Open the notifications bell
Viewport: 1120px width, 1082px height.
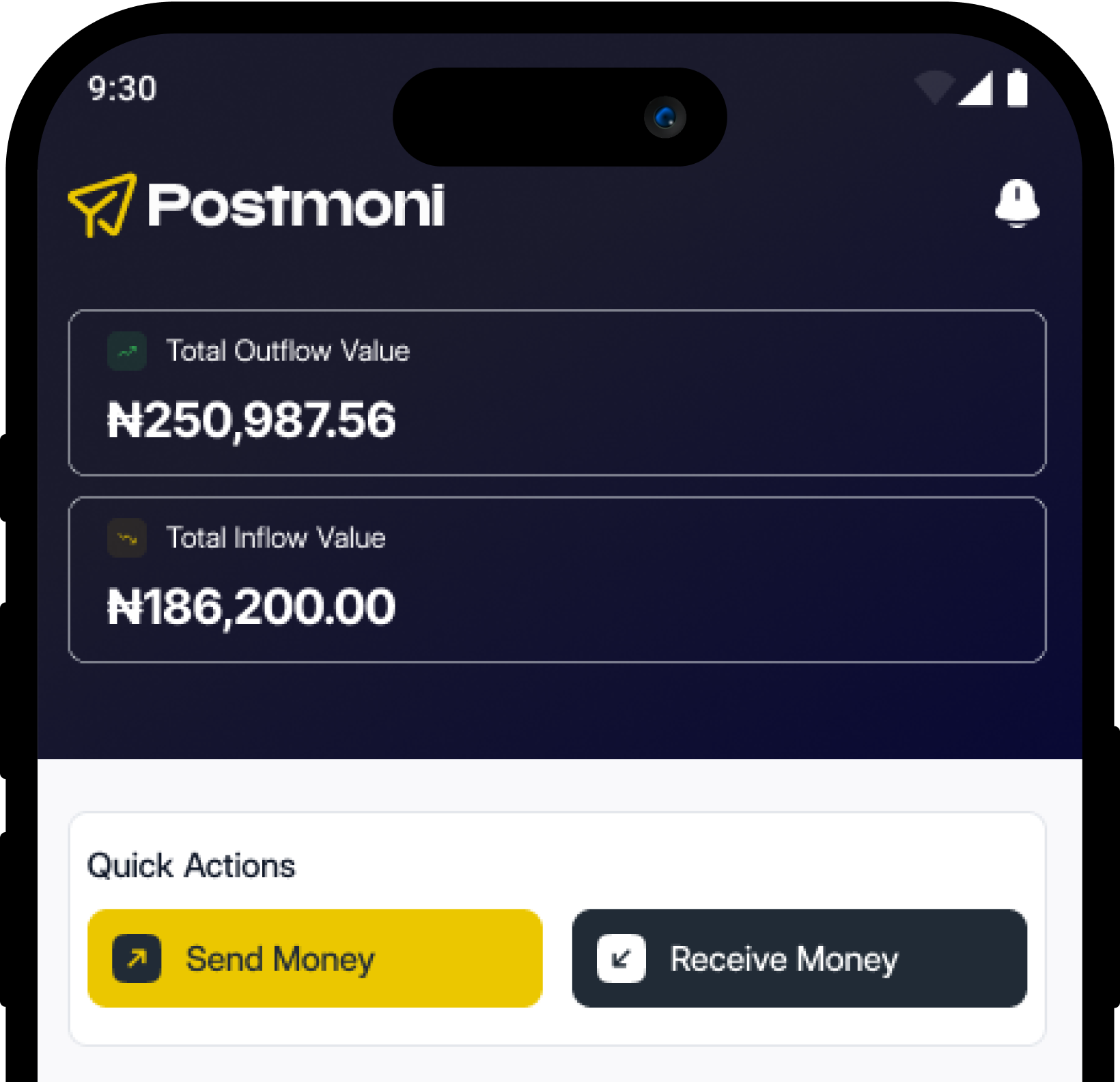[1017, 203]
